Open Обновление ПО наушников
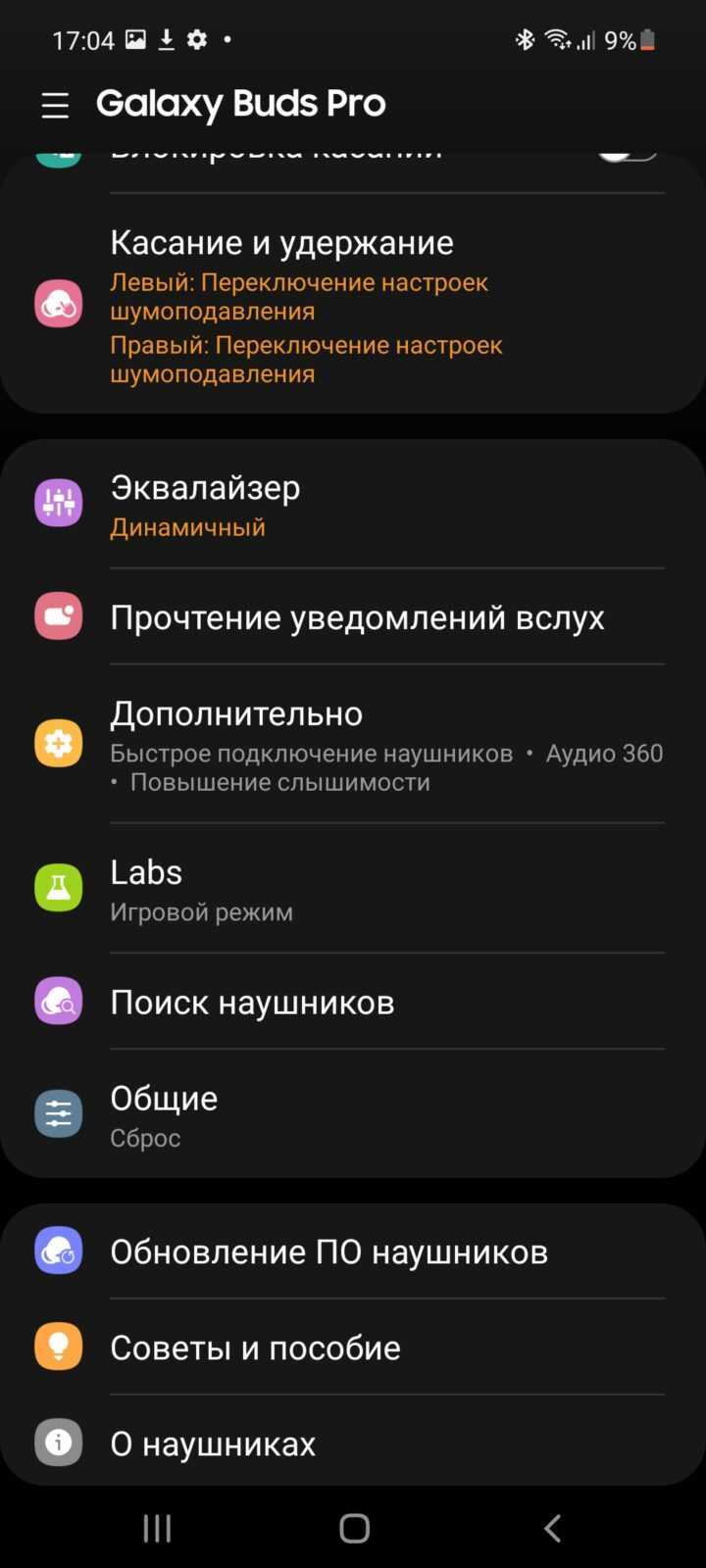The height and width of the screenshot is (1568, 706). (x=353, y=1251)
